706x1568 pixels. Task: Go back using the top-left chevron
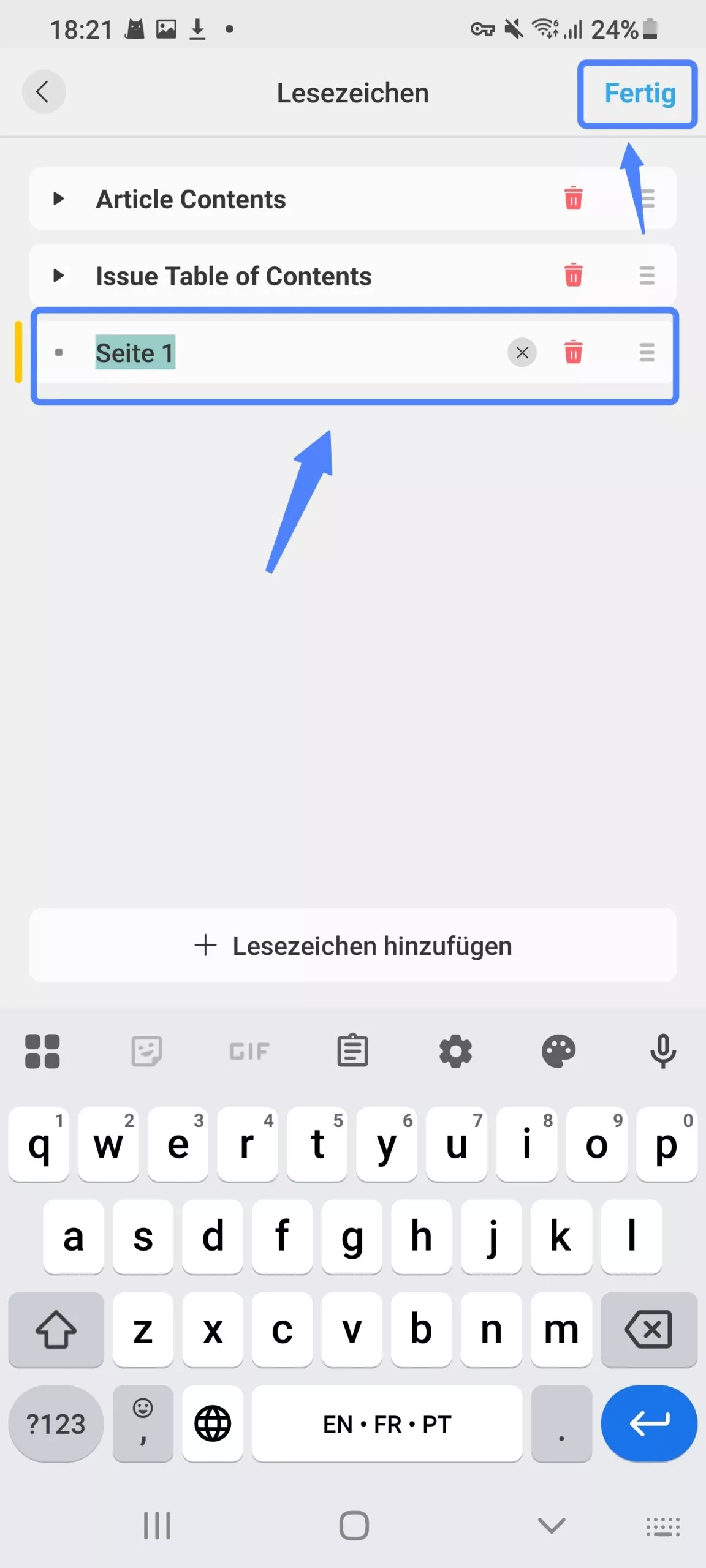click(44, 92)
